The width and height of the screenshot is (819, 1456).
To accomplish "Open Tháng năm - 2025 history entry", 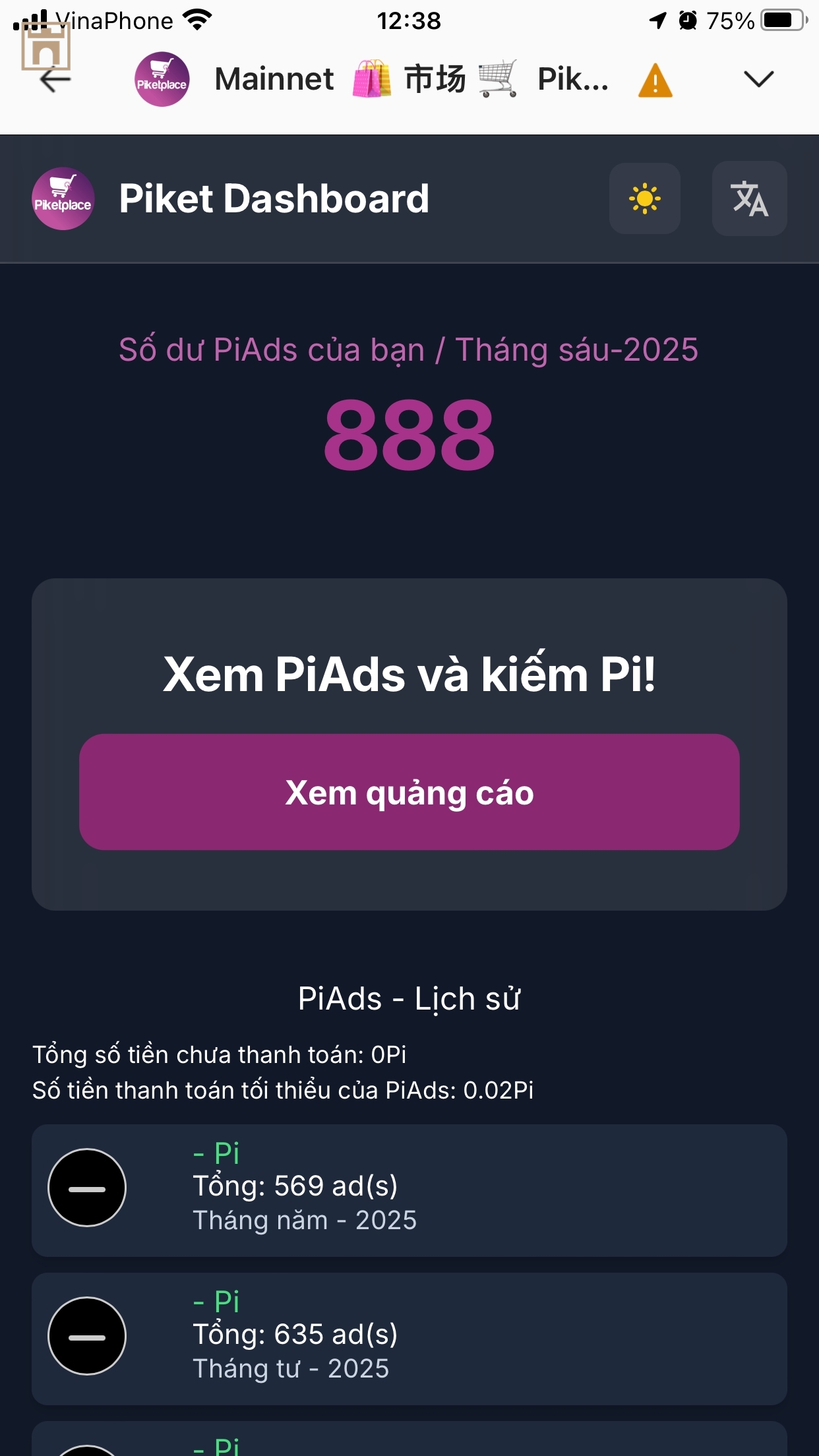I will pos(409,1190).
